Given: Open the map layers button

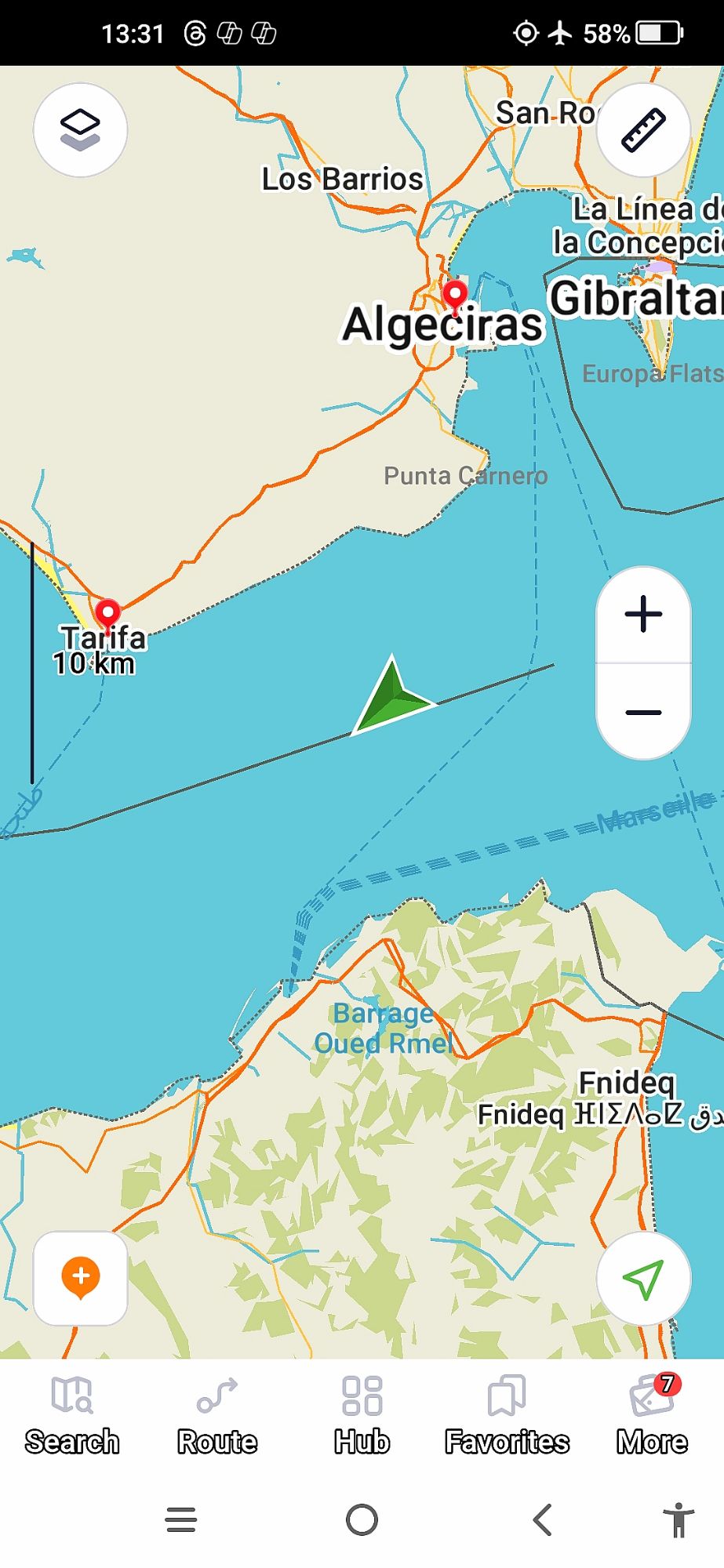Looking at the screenshot, I should pos(80,130).
